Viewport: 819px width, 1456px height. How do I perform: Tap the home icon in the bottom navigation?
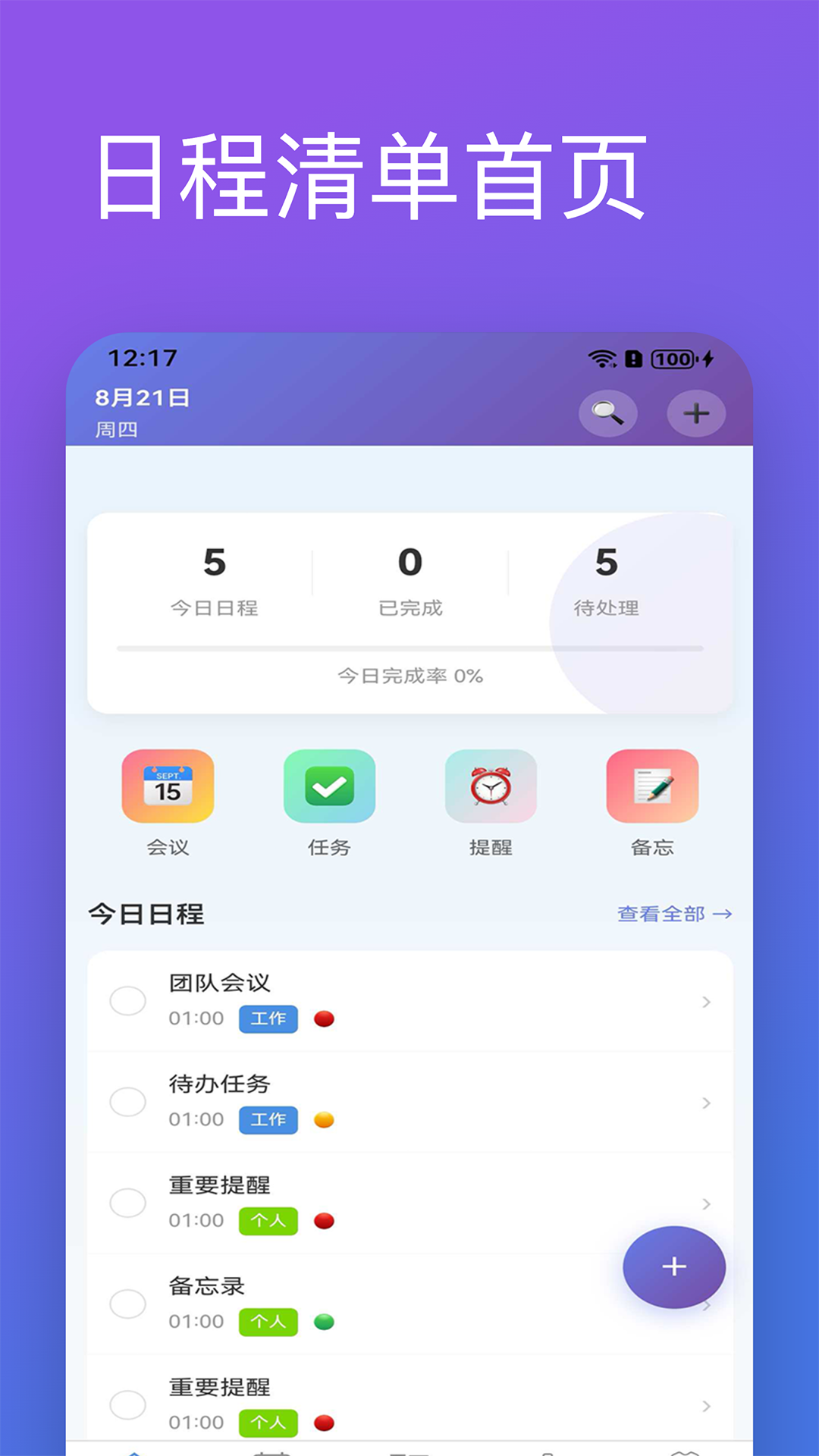click(x=134, y=1450)
